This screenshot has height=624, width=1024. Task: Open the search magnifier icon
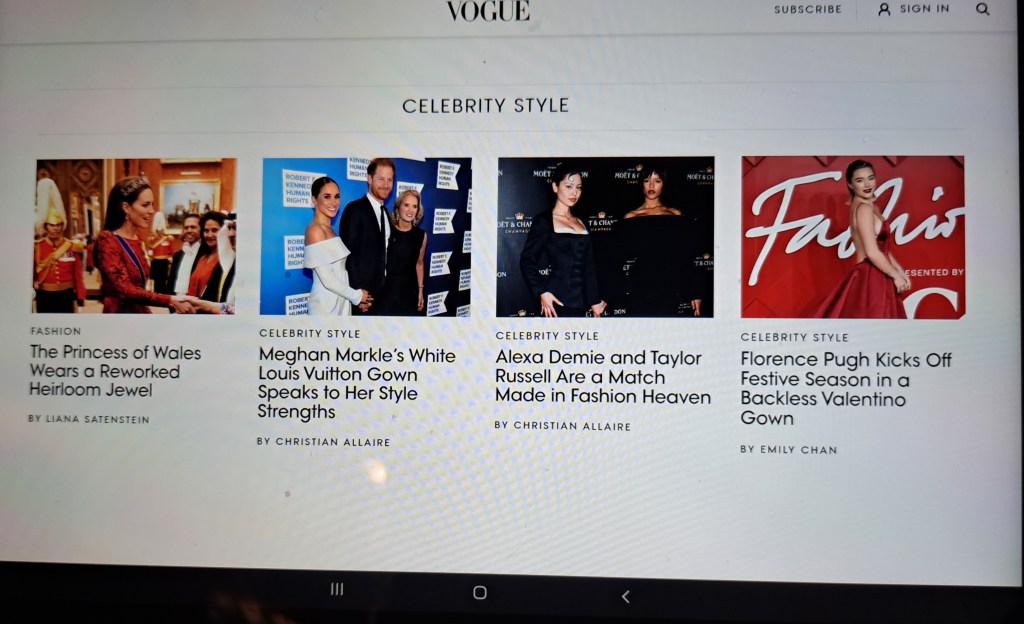point(982,9)
